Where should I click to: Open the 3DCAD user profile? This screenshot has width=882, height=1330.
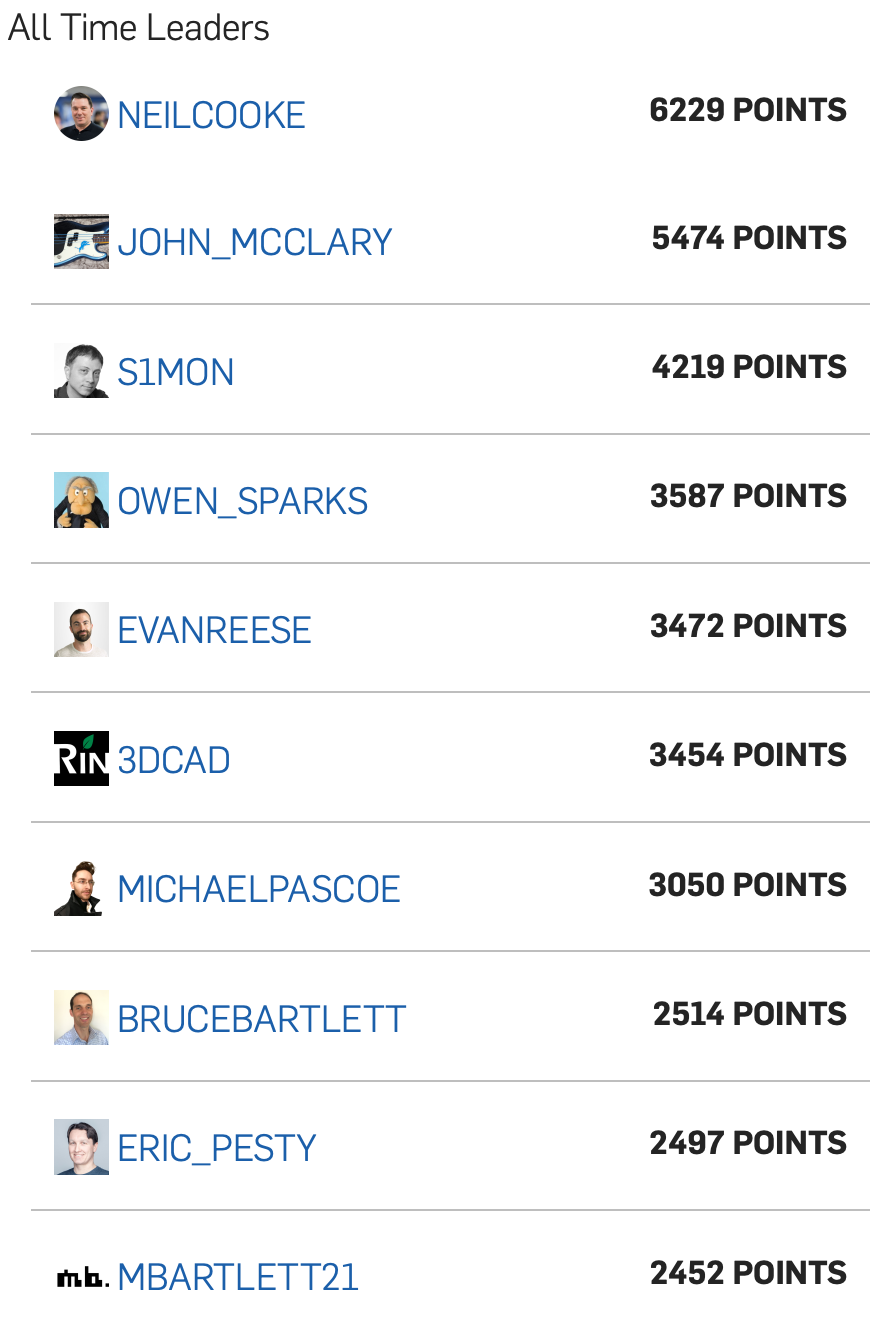click(174, 760)
